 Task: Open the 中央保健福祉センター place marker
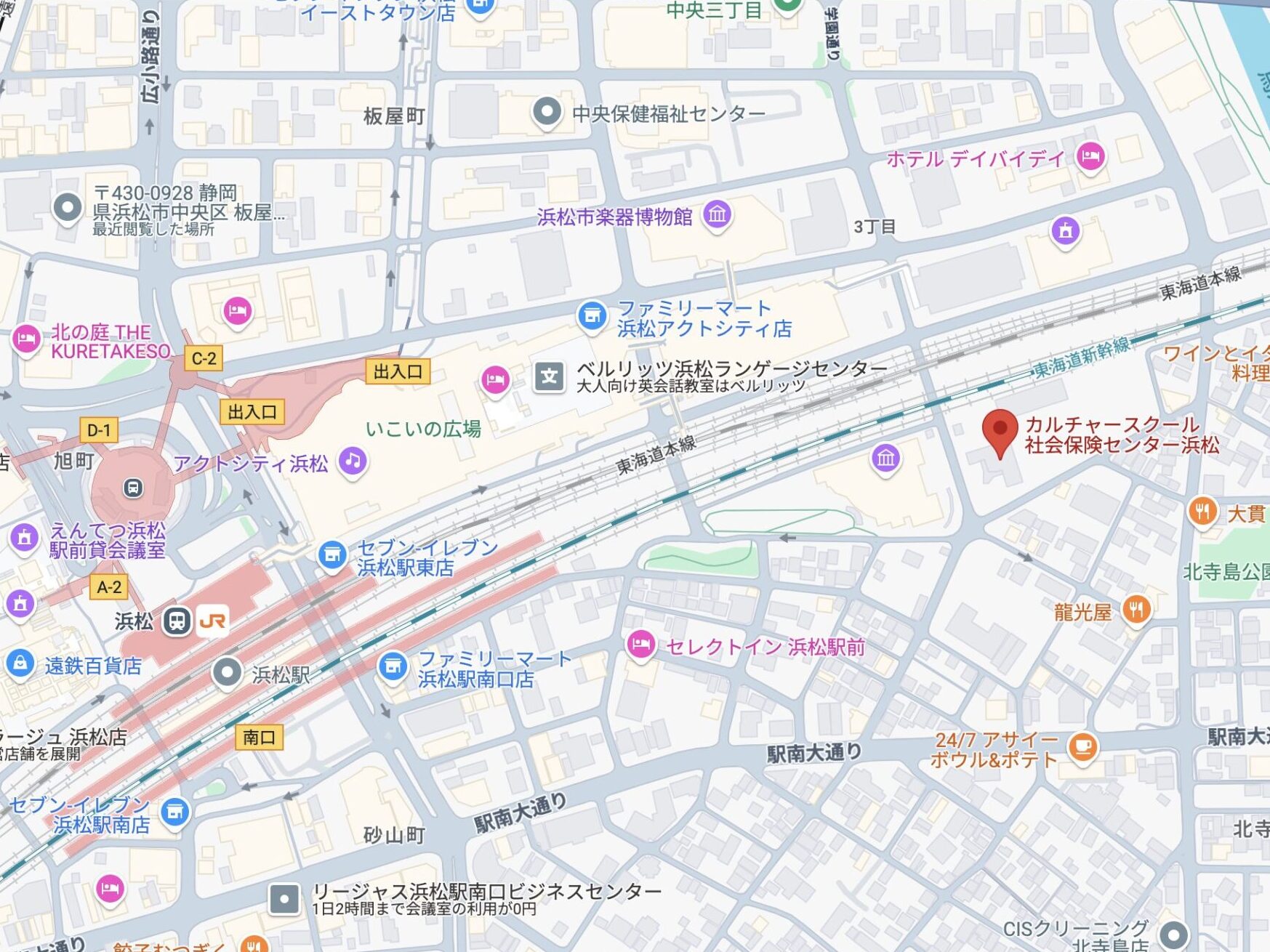point(547,113)
